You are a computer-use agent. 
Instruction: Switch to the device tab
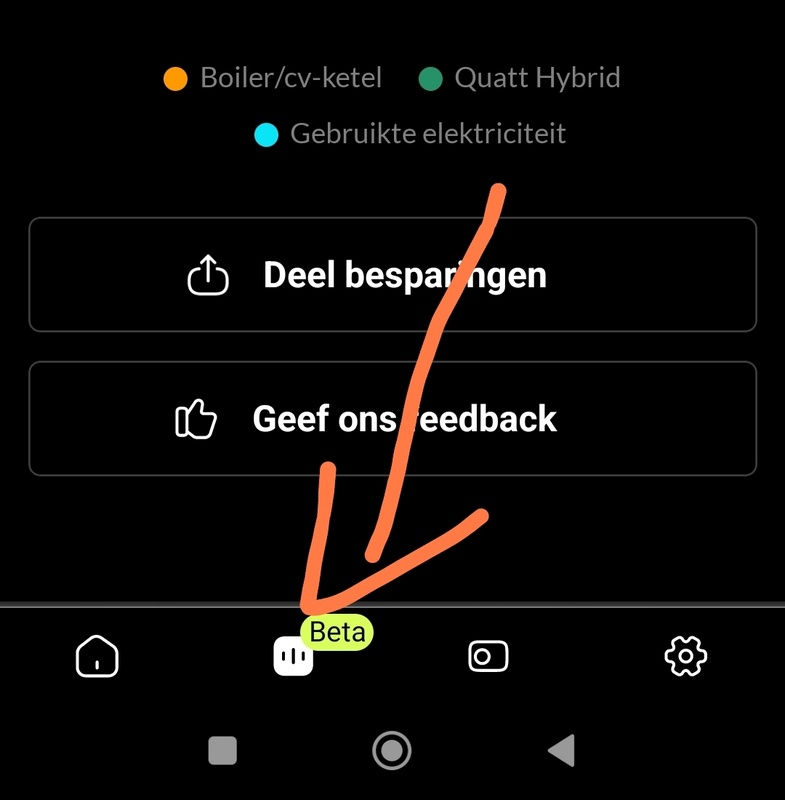(x=488, y=657)
